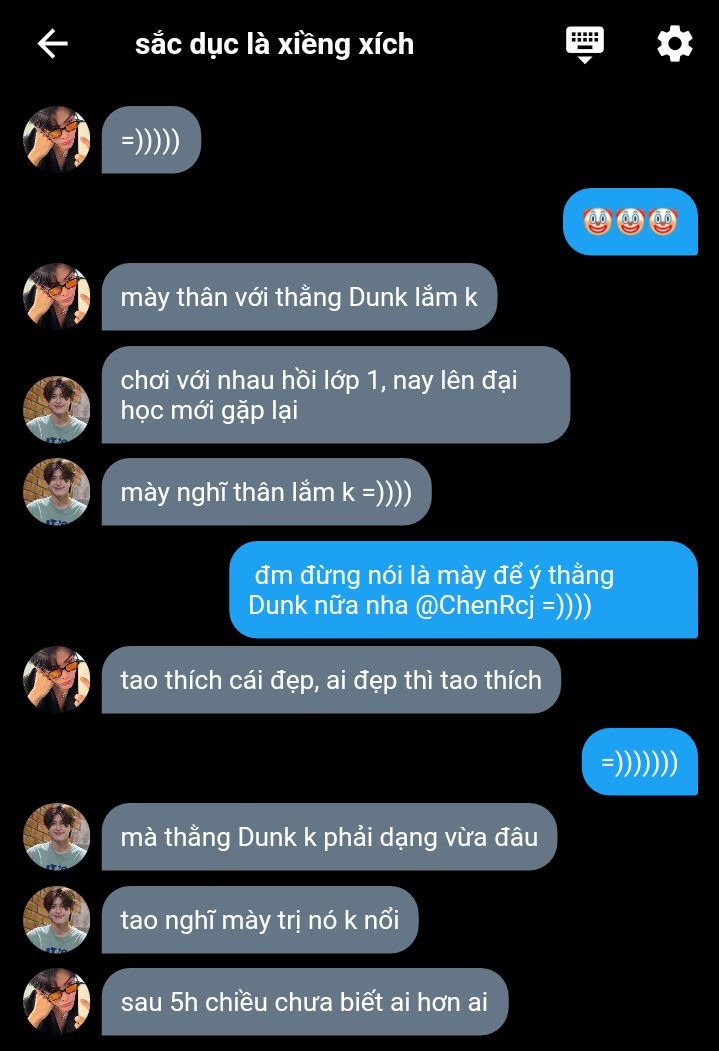Viewport: 719px width, 1051px height.
Task: Toggle the keyboard icon in the header
Action: (x=585, y=44)
